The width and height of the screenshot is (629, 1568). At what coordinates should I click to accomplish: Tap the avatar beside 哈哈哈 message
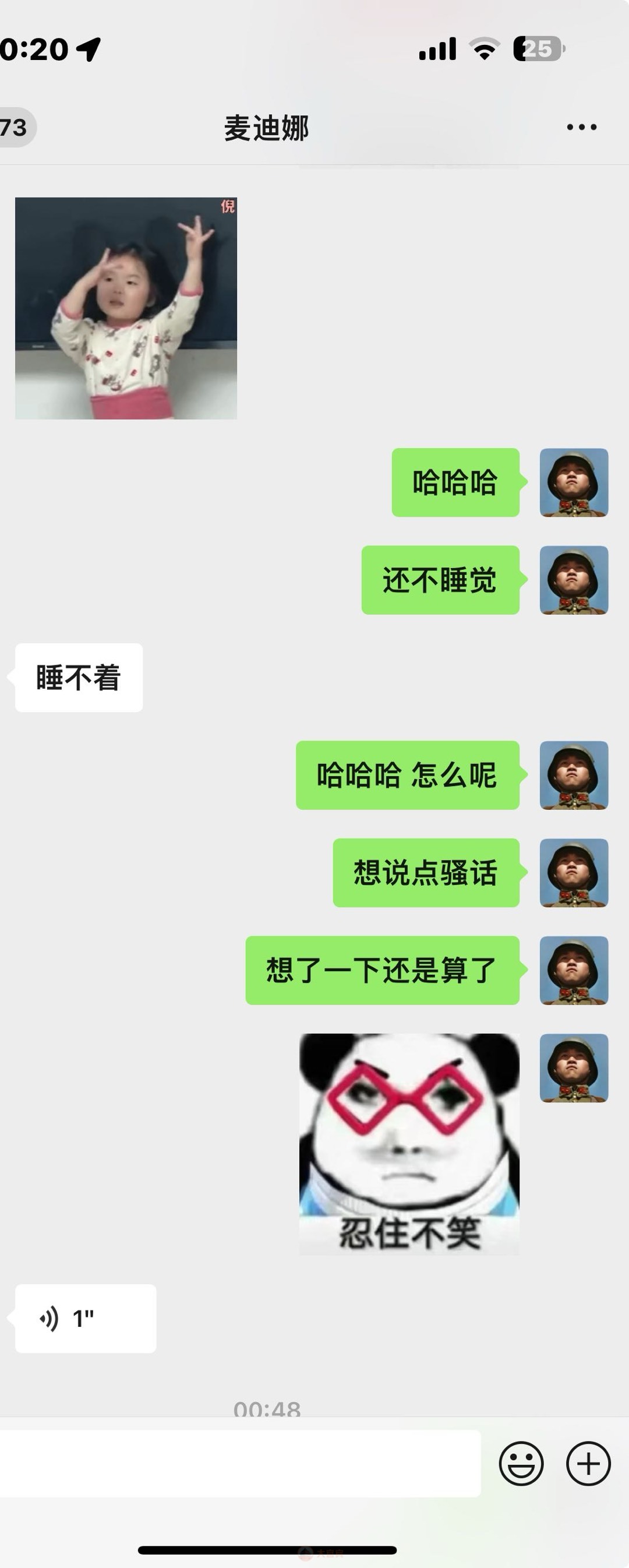click(x=574, y=482)
